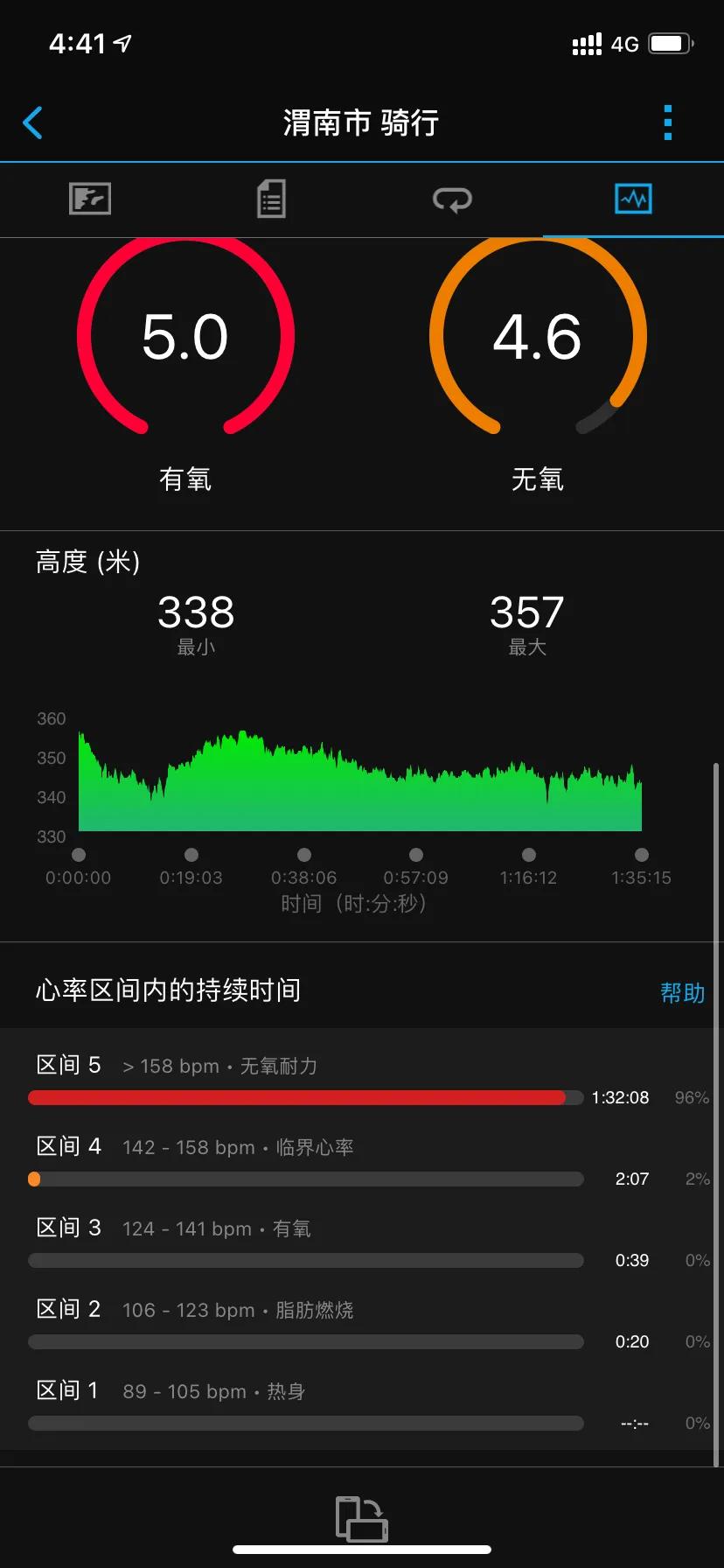Image resolution: width=724 pixels, height=1568 pixels.
Task: Tap the share to device icon at bottom
Action: pos(362,1518)
